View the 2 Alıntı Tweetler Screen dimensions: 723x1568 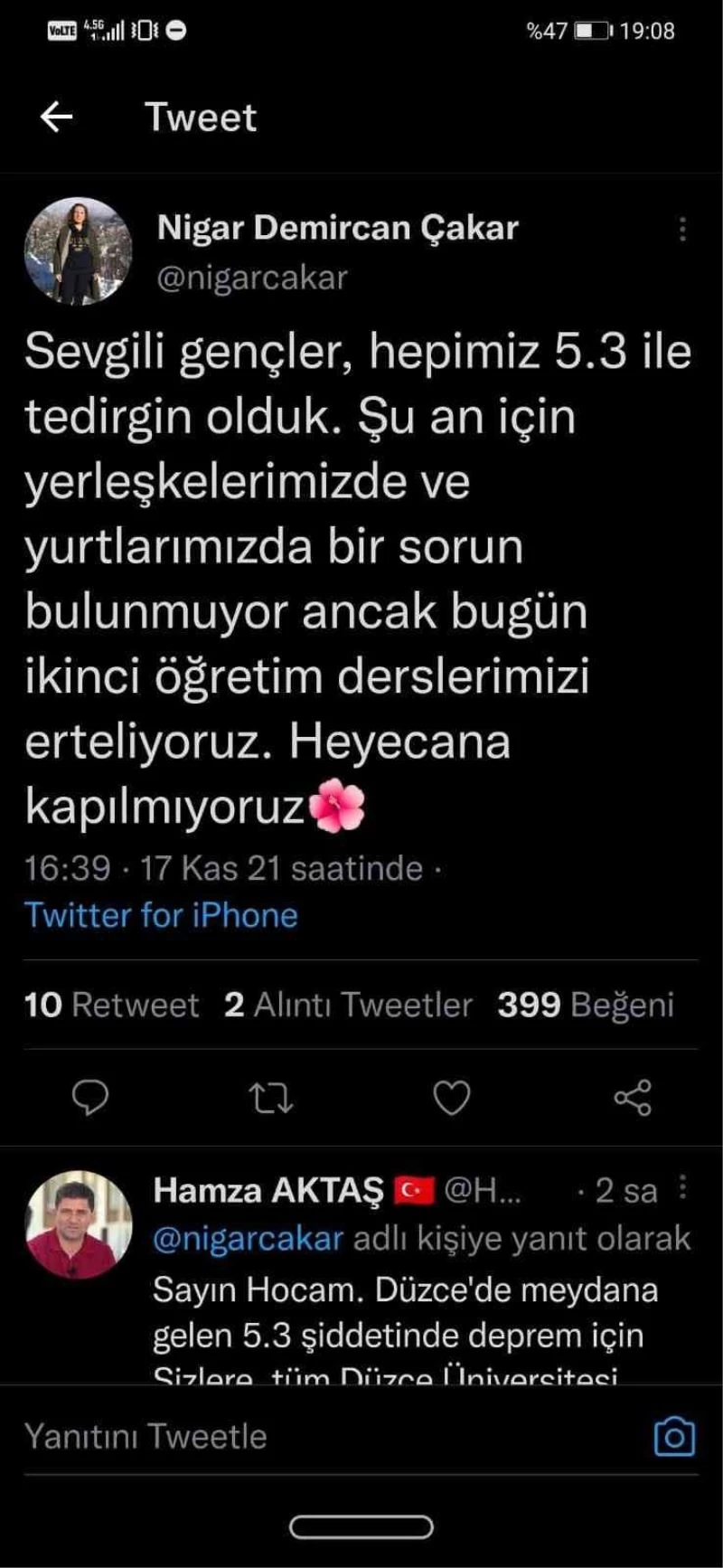pos(348,1005)
